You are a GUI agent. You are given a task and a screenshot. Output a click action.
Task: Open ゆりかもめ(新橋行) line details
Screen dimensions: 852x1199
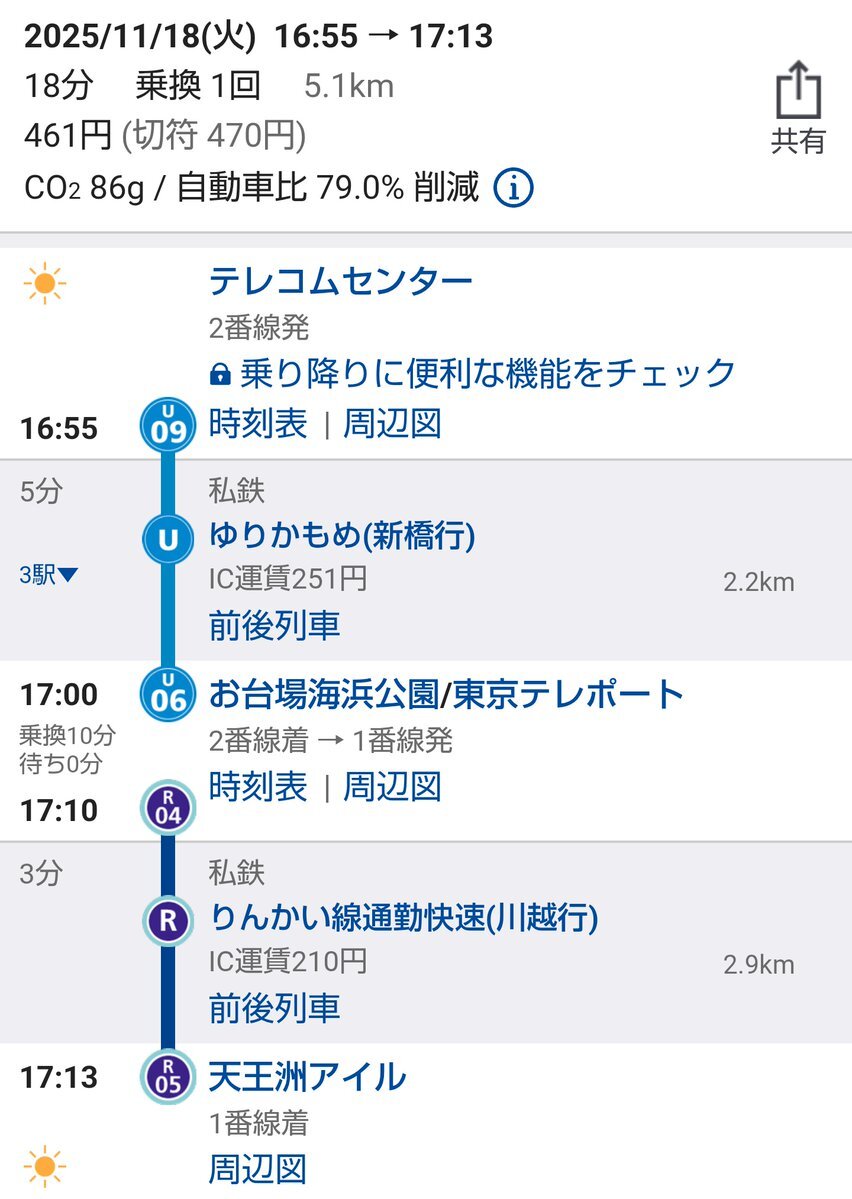(x=342, y=537)
